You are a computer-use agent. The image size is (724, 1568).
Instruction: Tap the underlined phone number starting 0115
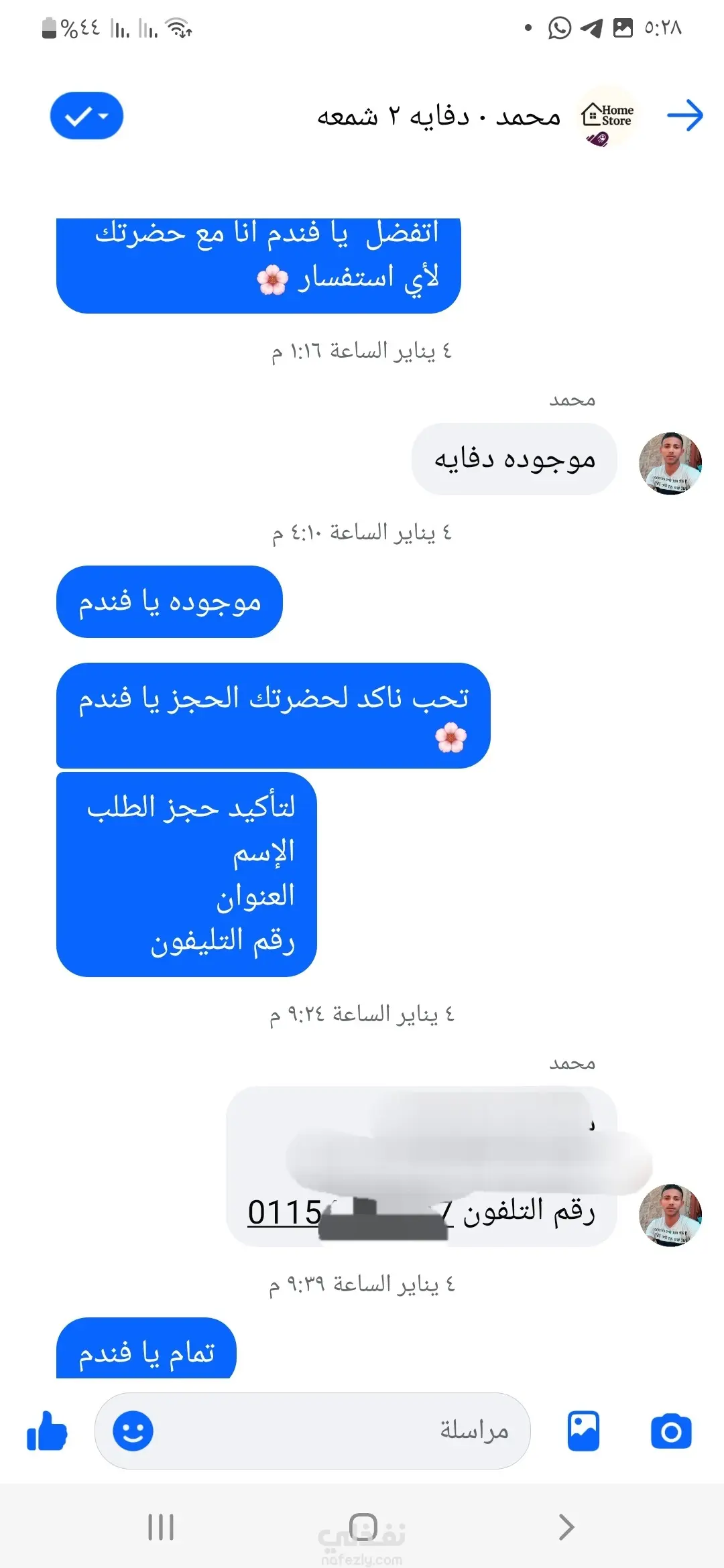[x=284, y=1212]
